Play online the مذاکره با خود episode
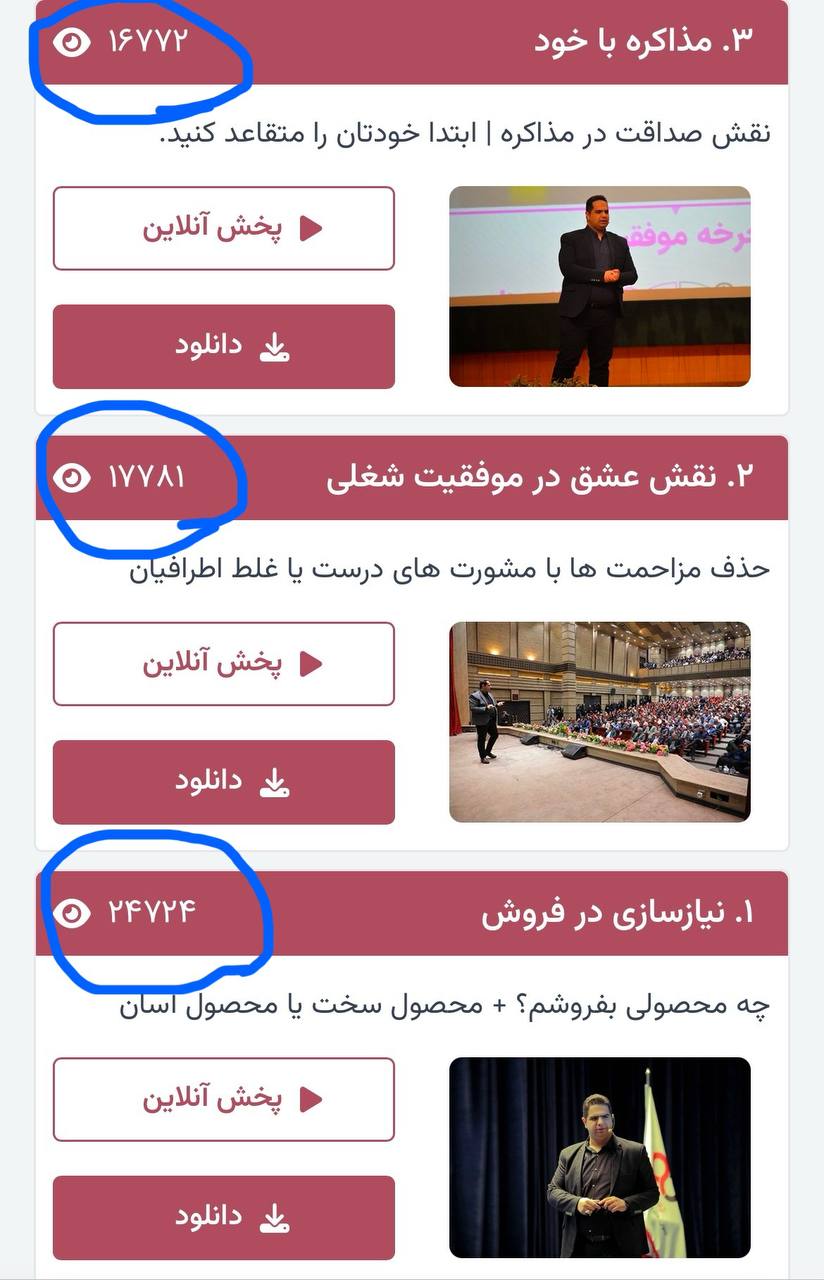Screen dimensions: 824x1280 224,228
